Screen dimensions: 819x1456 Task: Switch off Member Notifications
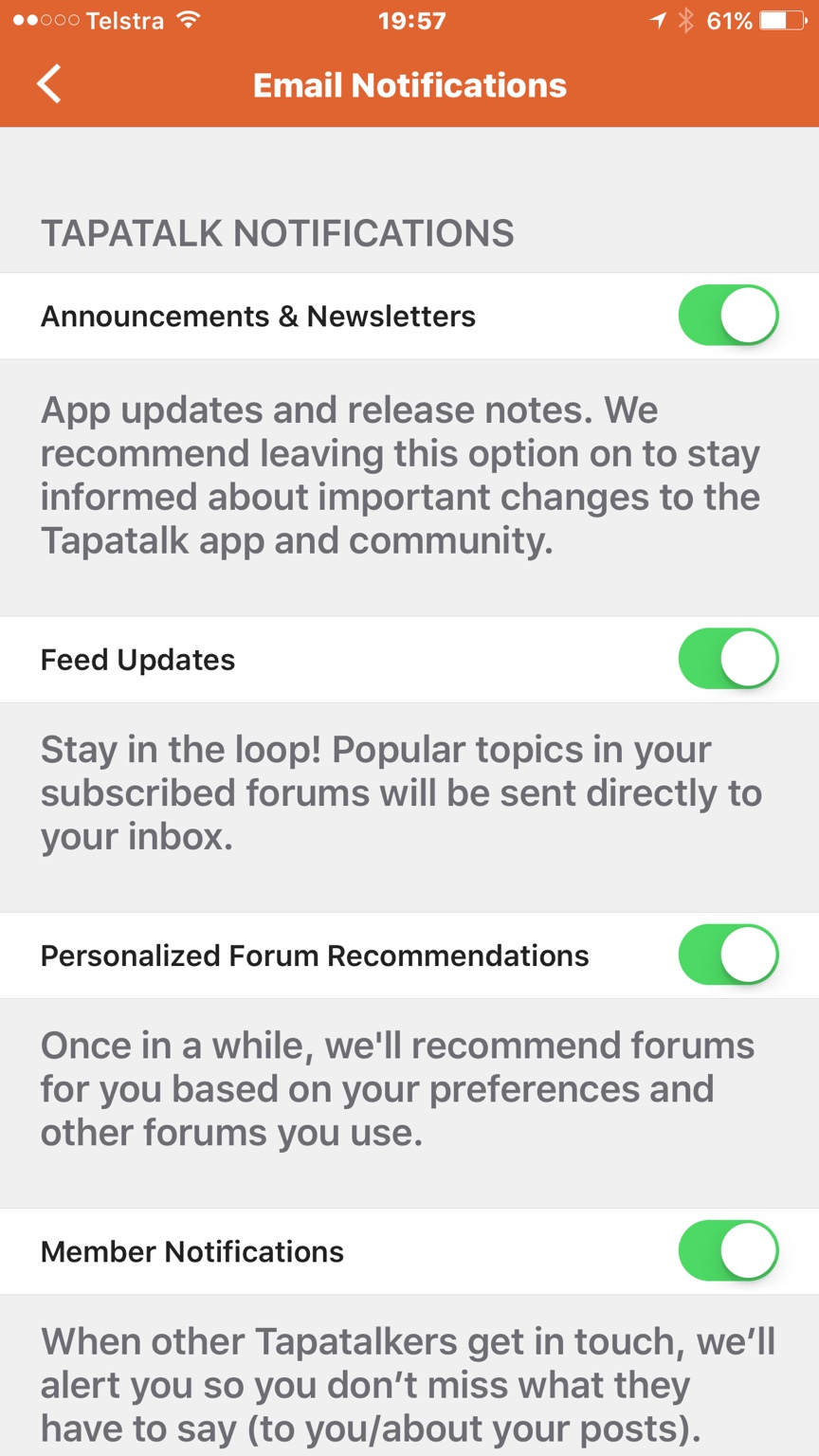pos(728,1250)
